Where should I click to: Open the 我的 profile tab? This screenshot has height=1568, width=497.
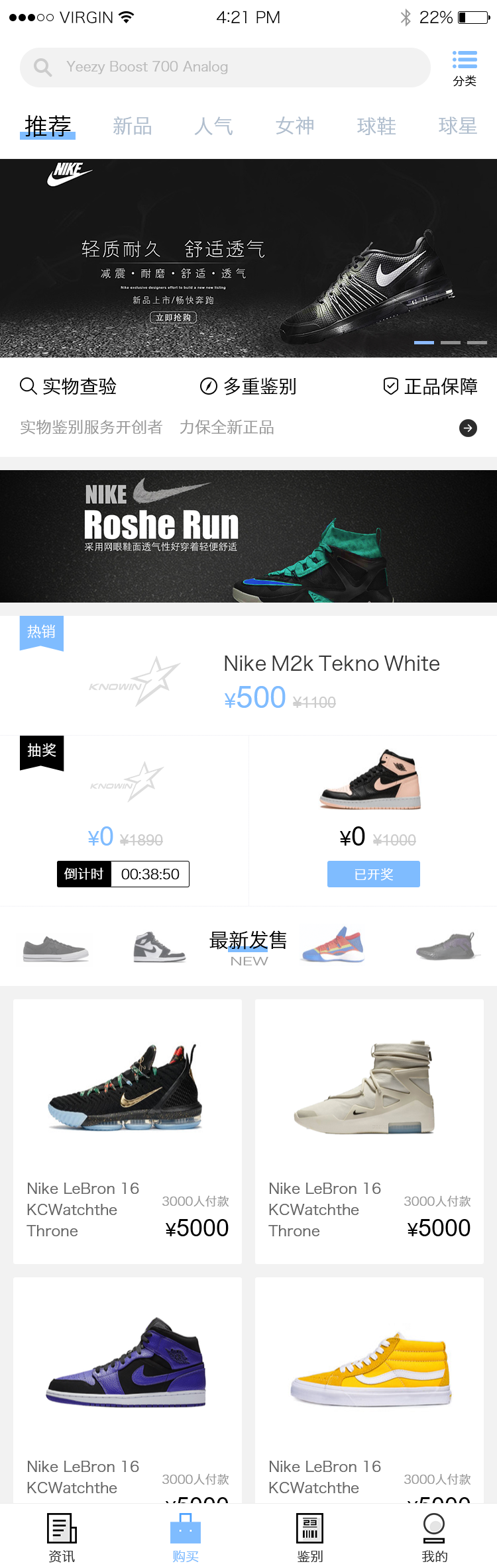(434, 1538)
